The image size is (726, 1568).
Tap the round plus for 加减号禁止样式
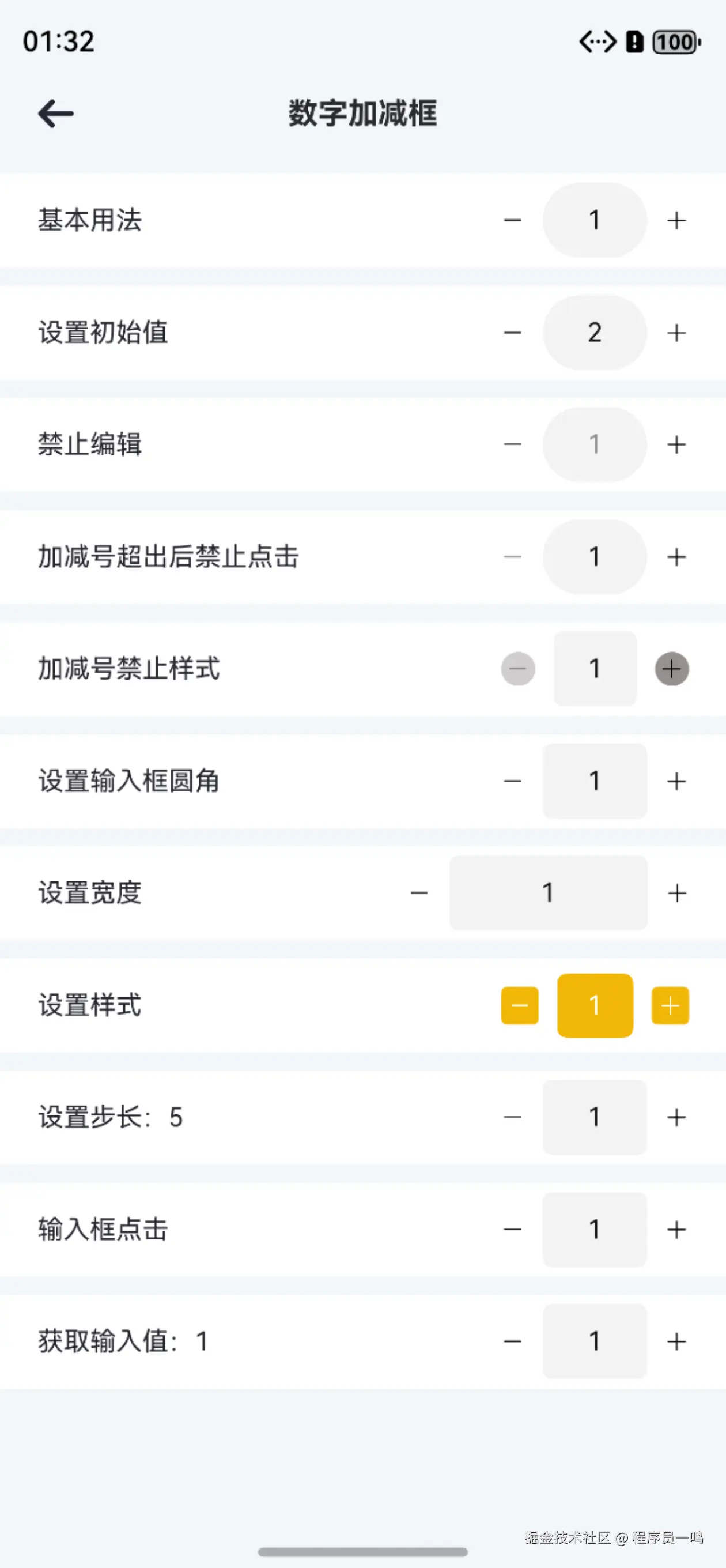[x=671, y=669]
